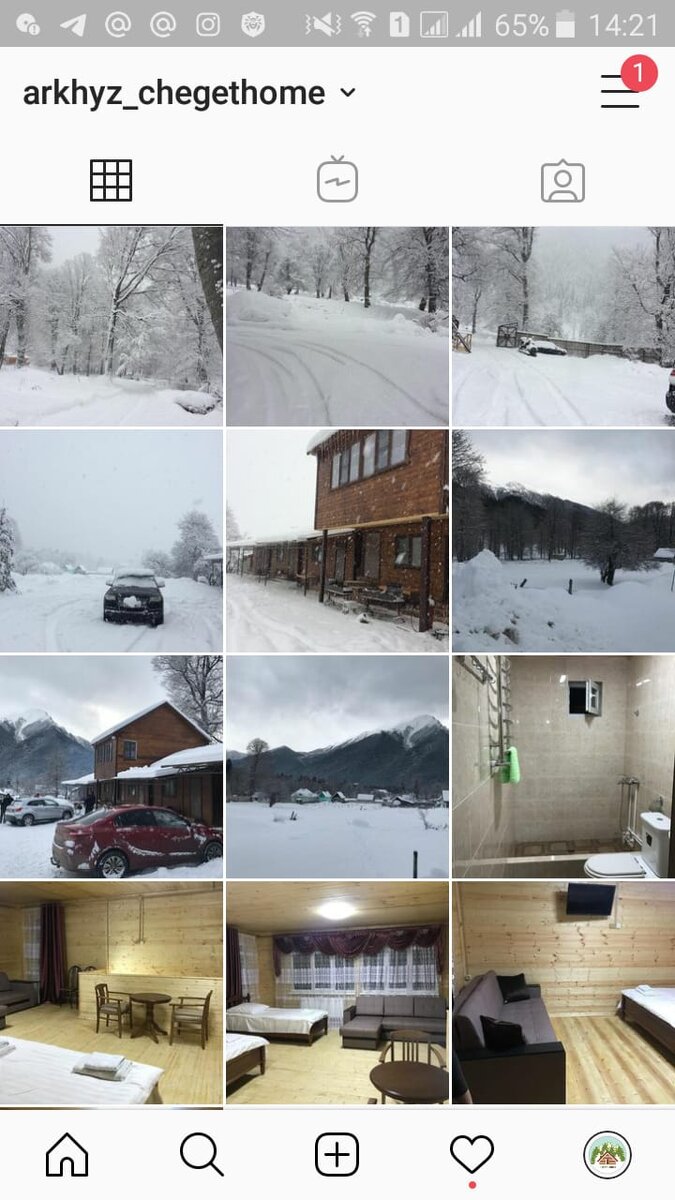Open the photo of snow-covered black car
Viewport: 675px width, 1200px height.
111,541
